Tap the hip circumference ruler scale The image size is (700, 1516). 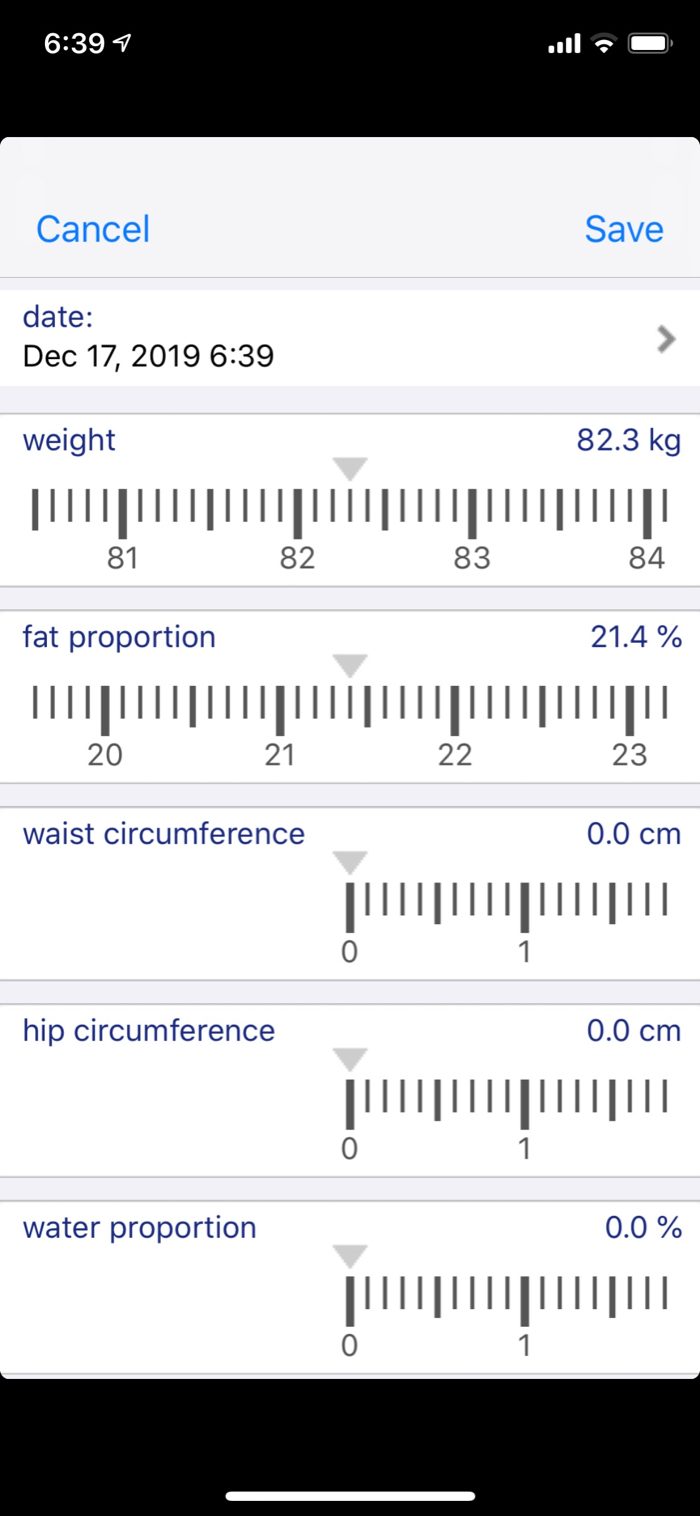point(505,1103)
